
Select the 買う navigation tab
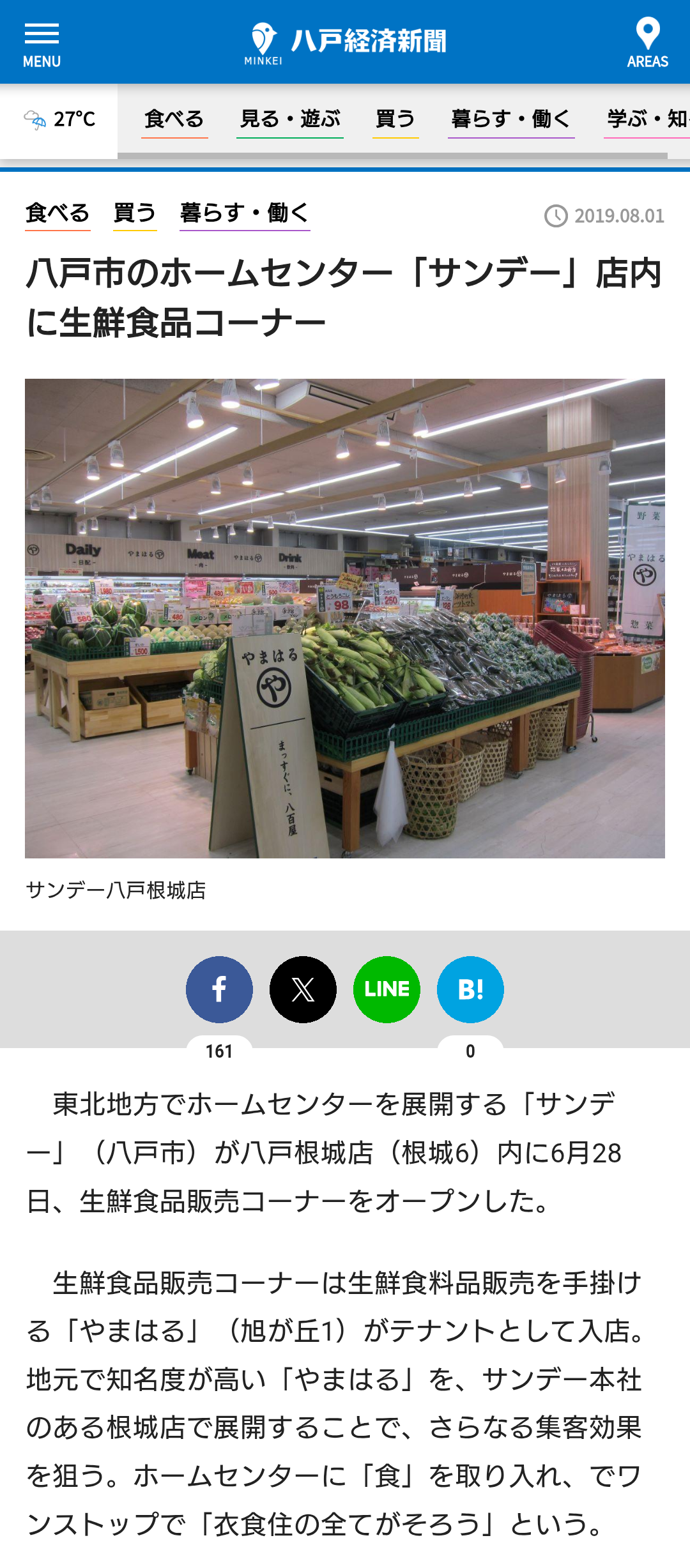coord(395,120)
